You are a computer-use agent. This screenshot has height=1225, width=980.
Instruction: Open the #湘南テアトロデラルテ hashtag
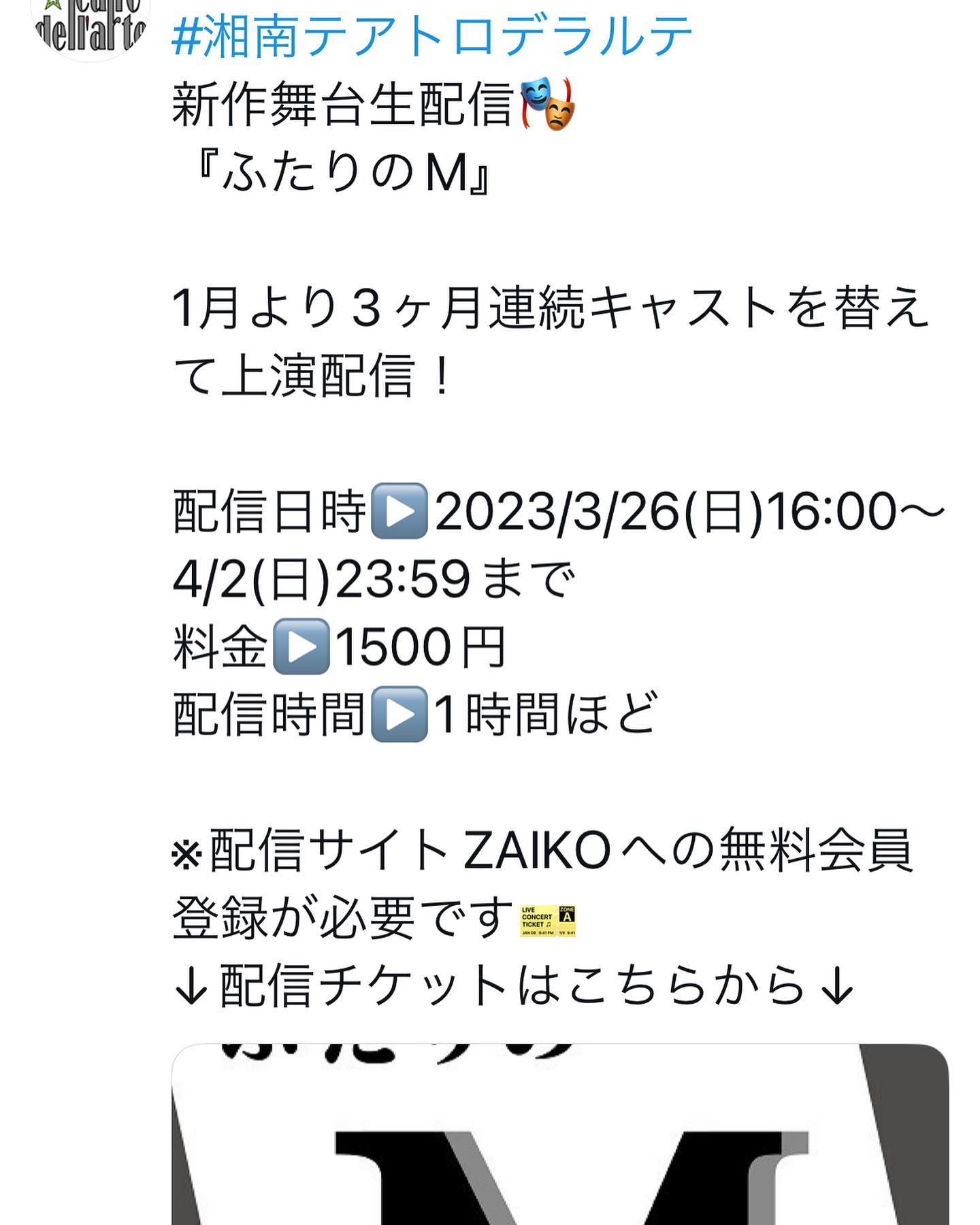tap(432, 35)
